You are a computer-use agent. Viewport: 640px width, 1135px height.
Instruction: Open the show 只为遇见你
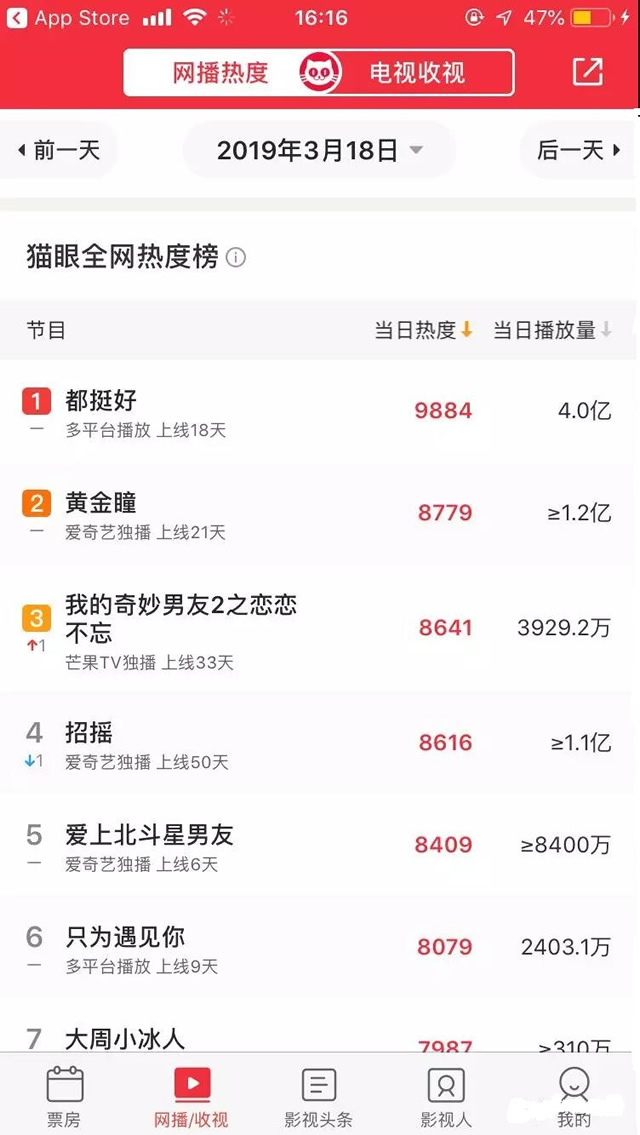[125, 937]
